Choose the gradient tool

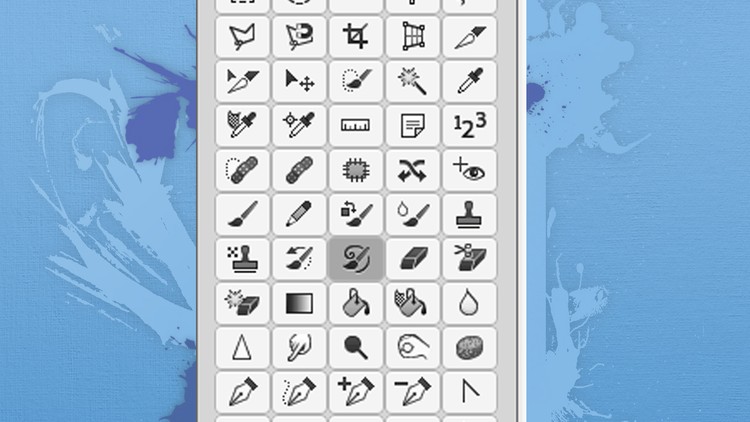coord(299,302)
